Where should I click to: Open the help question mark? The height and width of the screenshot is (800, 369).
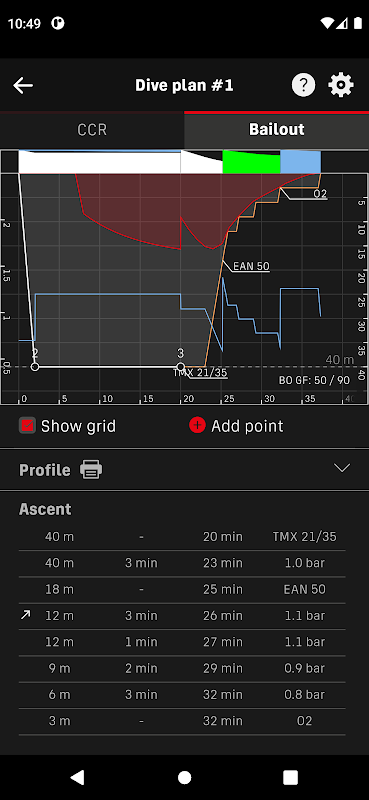coord(303,85)
